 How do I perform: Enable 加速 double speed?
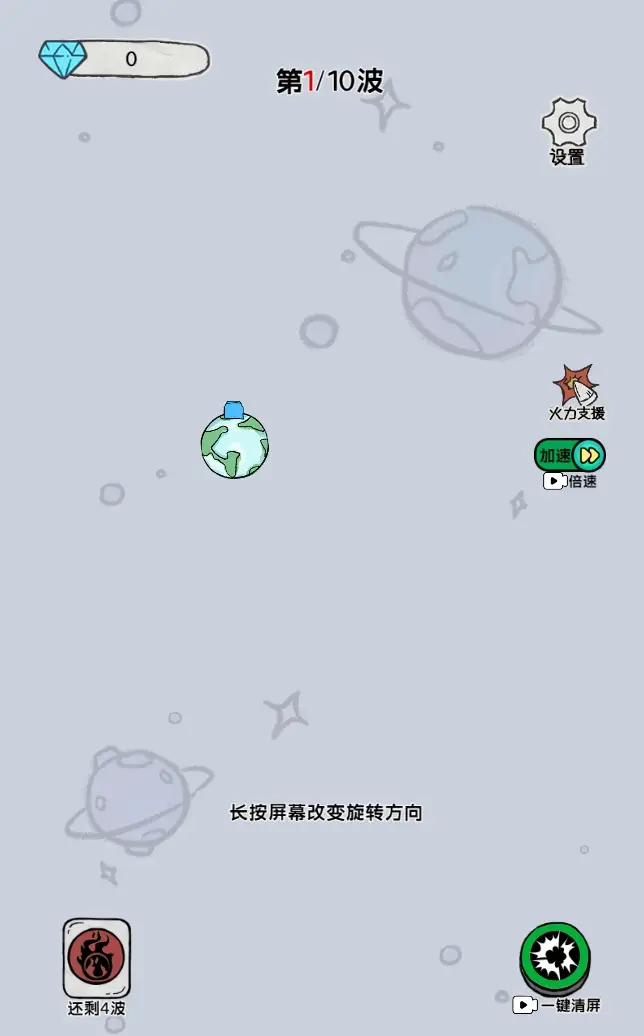pos(570,456)
